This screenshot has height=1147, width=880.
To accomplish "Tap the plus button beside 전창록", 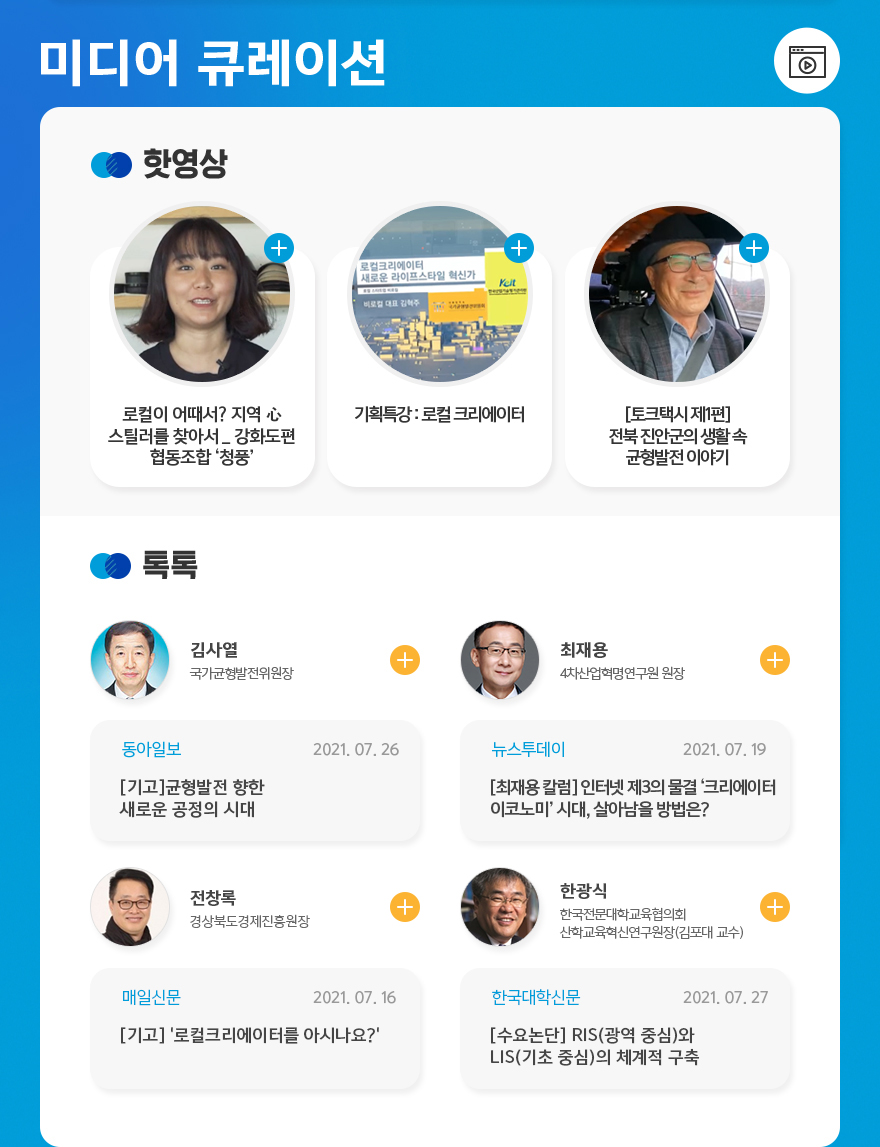I will click(x=404, y=907).
